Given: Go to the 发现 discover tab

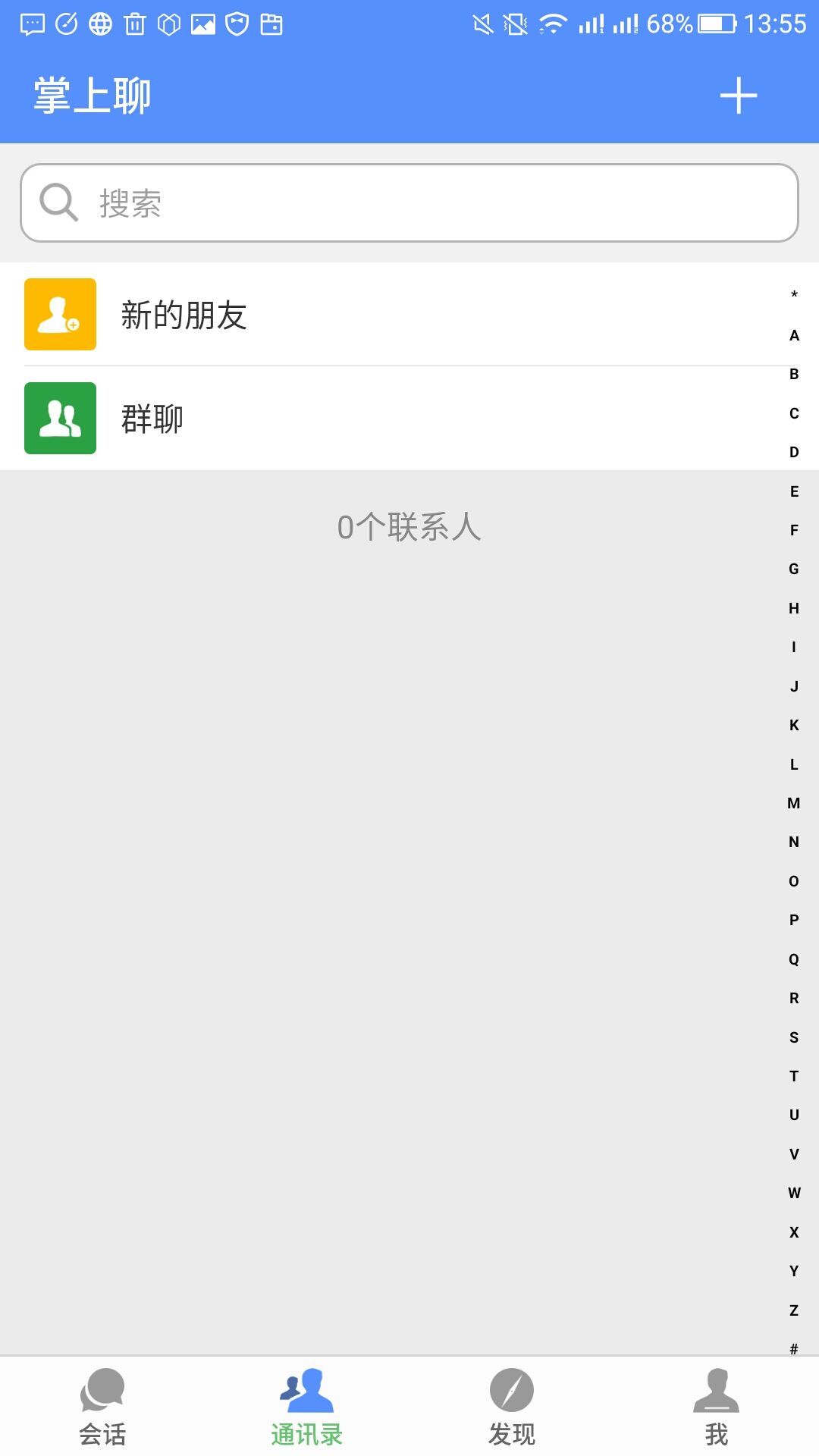Looking at the screenshot, I should (x=512, y=1407).
